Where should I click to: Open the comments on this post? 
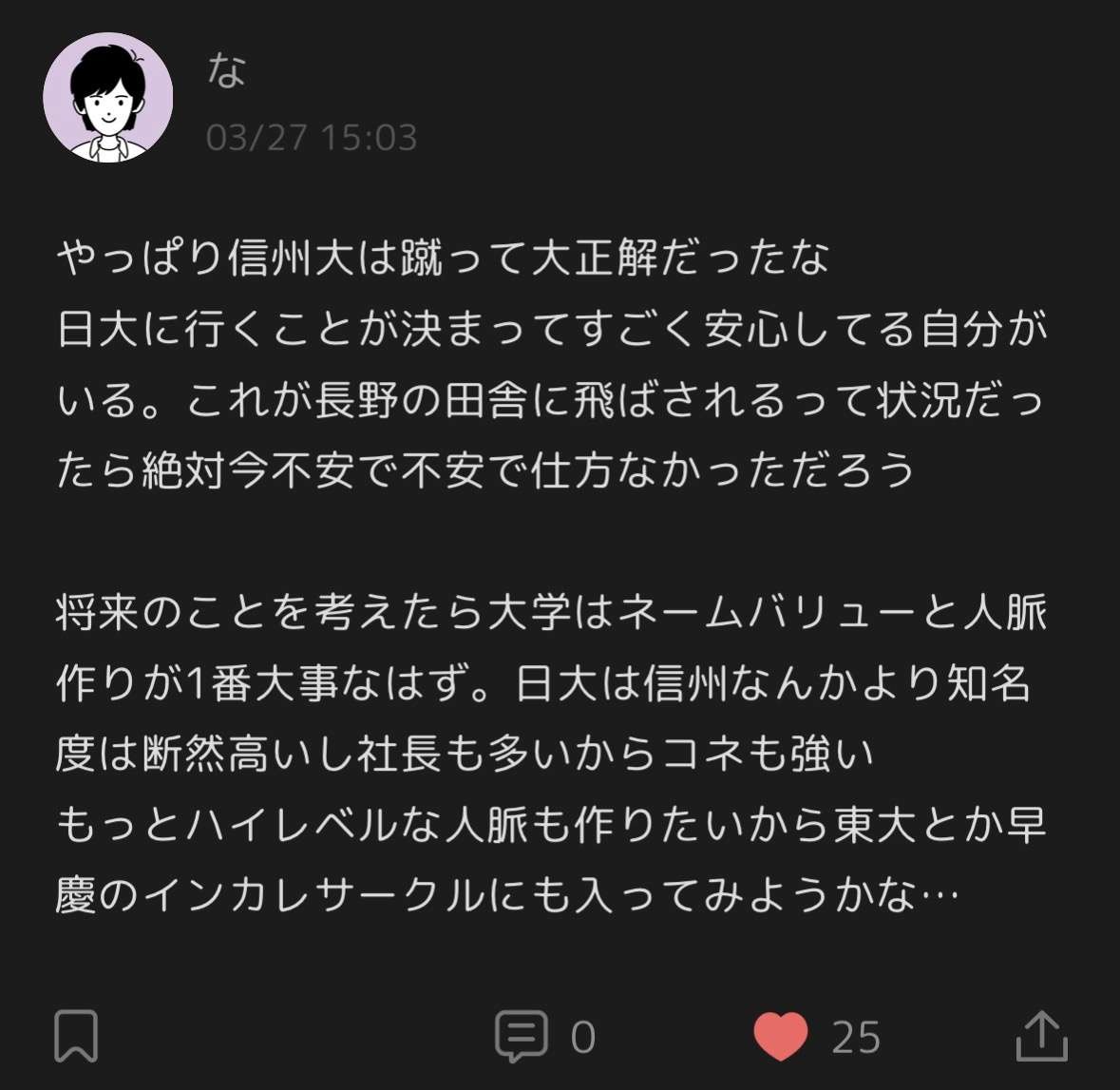522,1036
